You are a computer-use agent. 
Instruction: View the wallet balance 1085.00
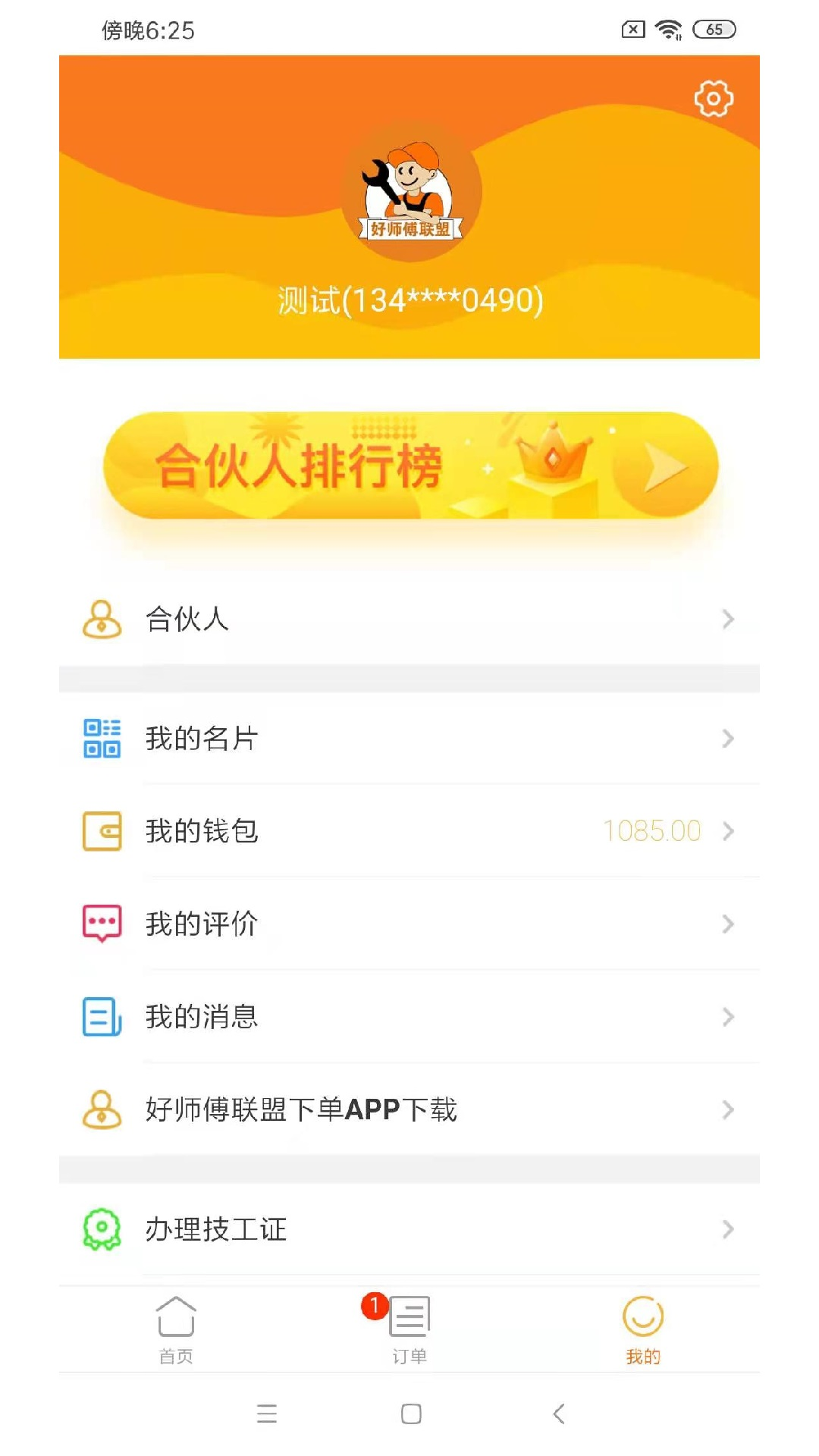pos(651,831)
